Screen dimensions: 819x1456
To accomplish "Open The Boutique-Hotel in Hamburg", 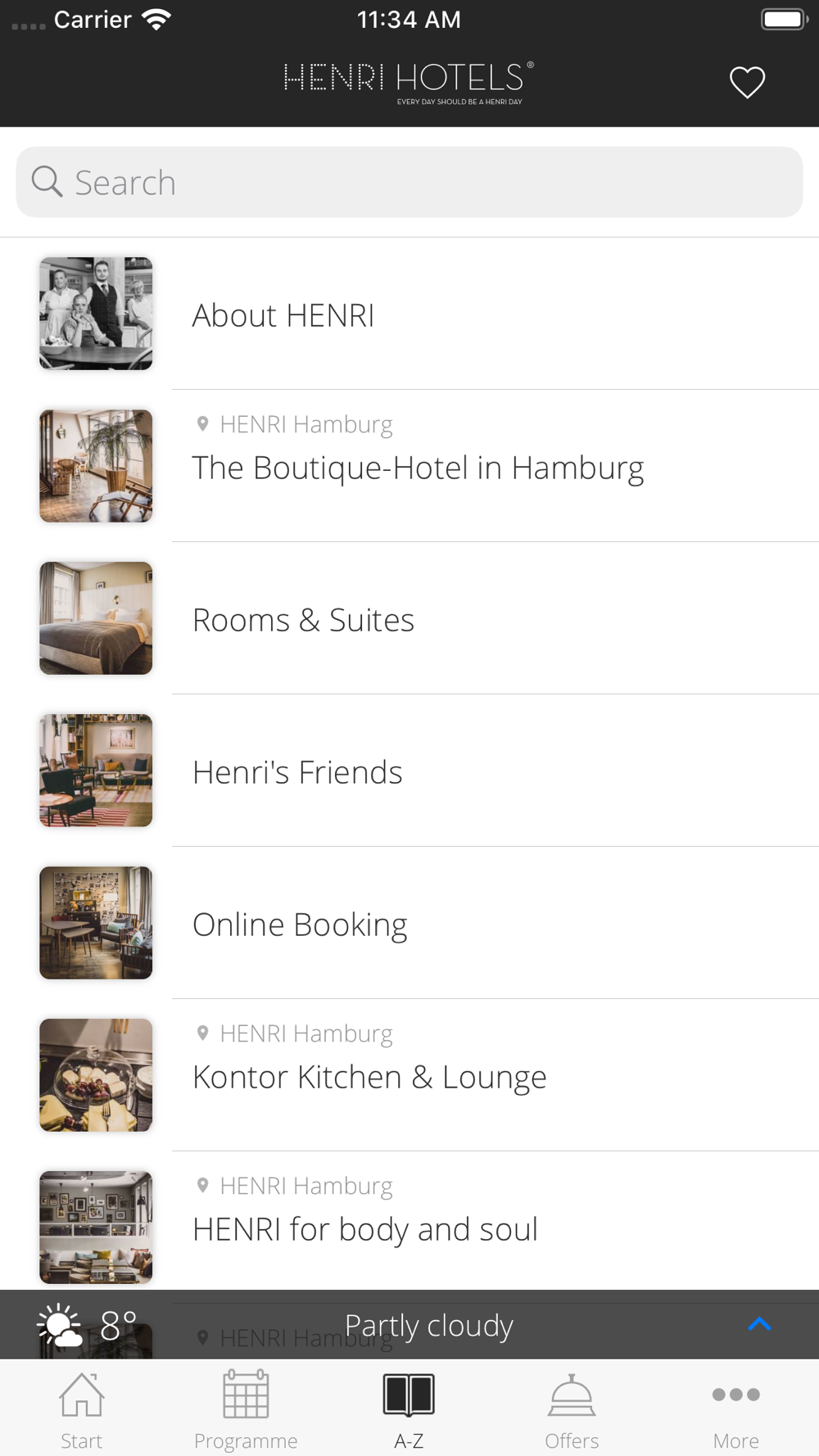I will [418, 468].
